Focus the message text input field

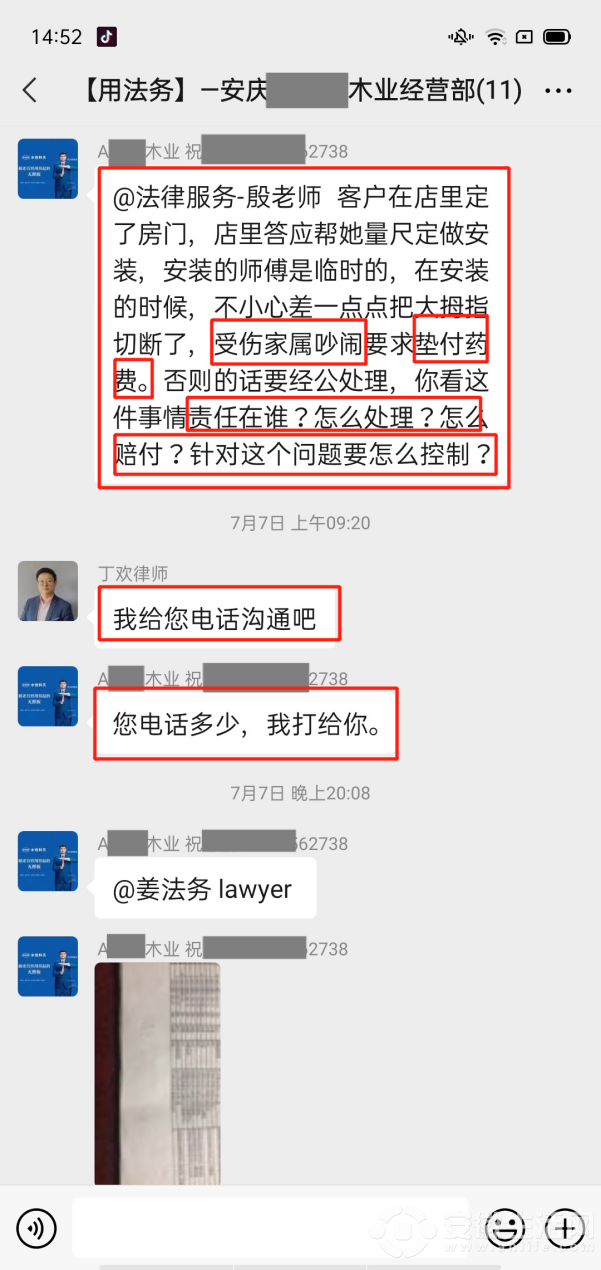click(270, 1226)
